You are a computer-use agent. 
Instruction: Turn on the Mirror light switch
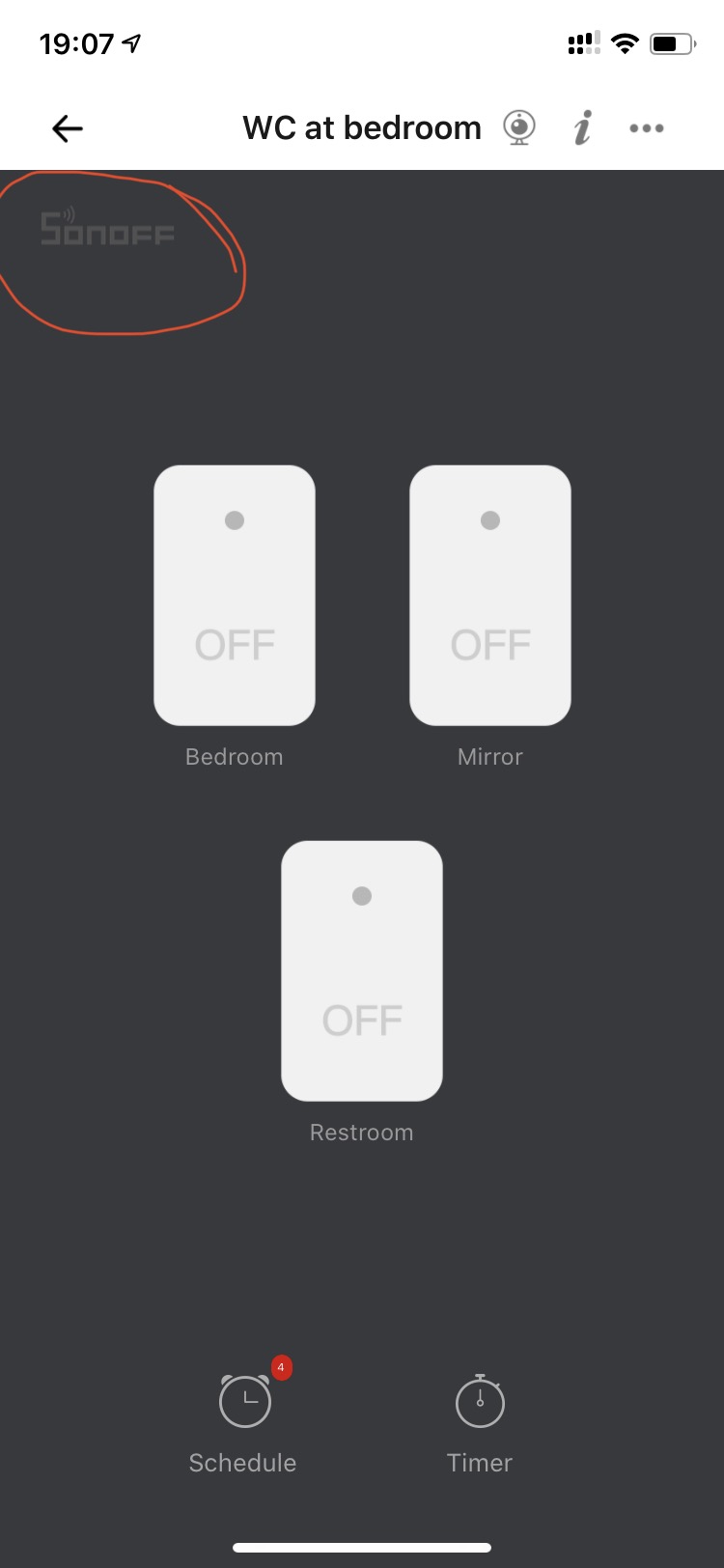coord(489,594)
